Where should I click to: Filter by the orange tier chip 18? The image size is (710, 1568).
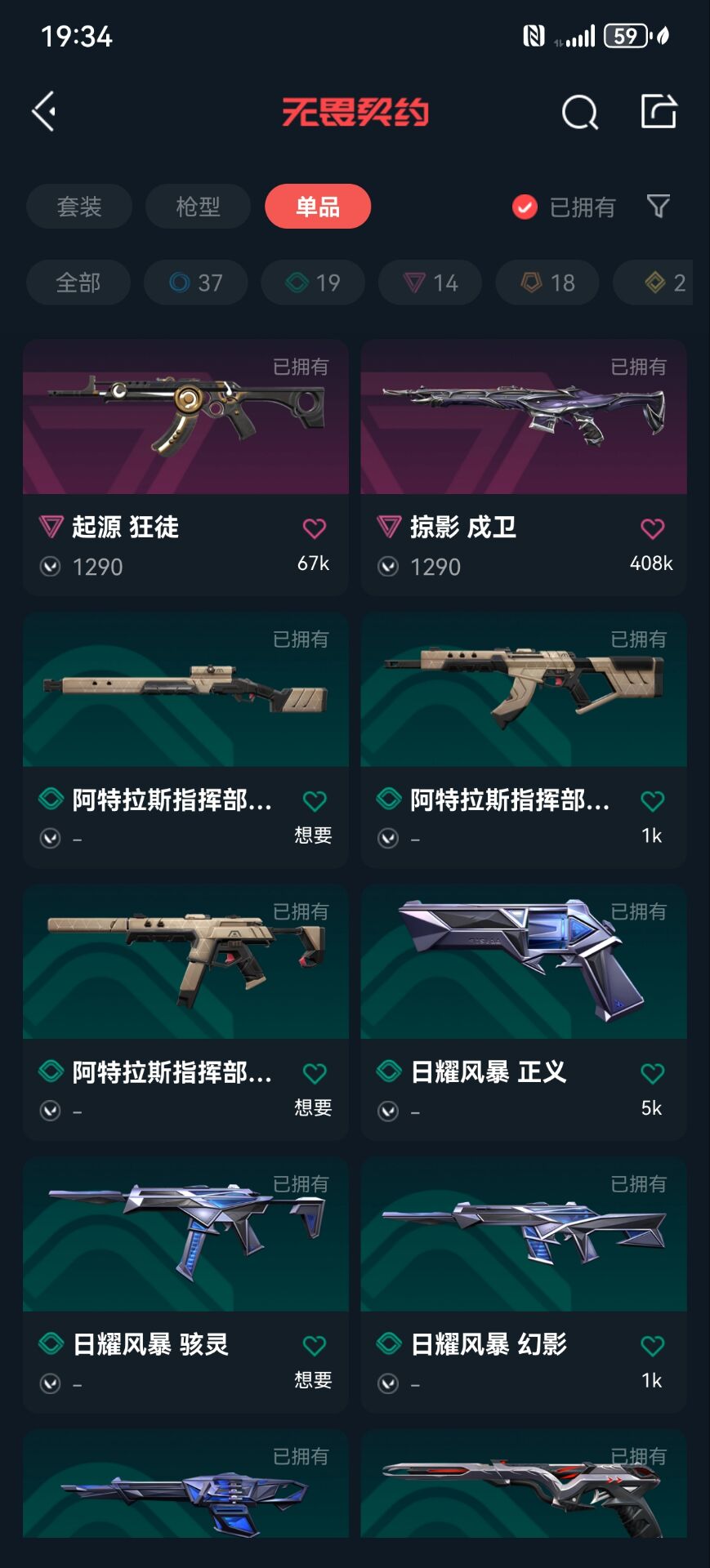tap(547, 283)
